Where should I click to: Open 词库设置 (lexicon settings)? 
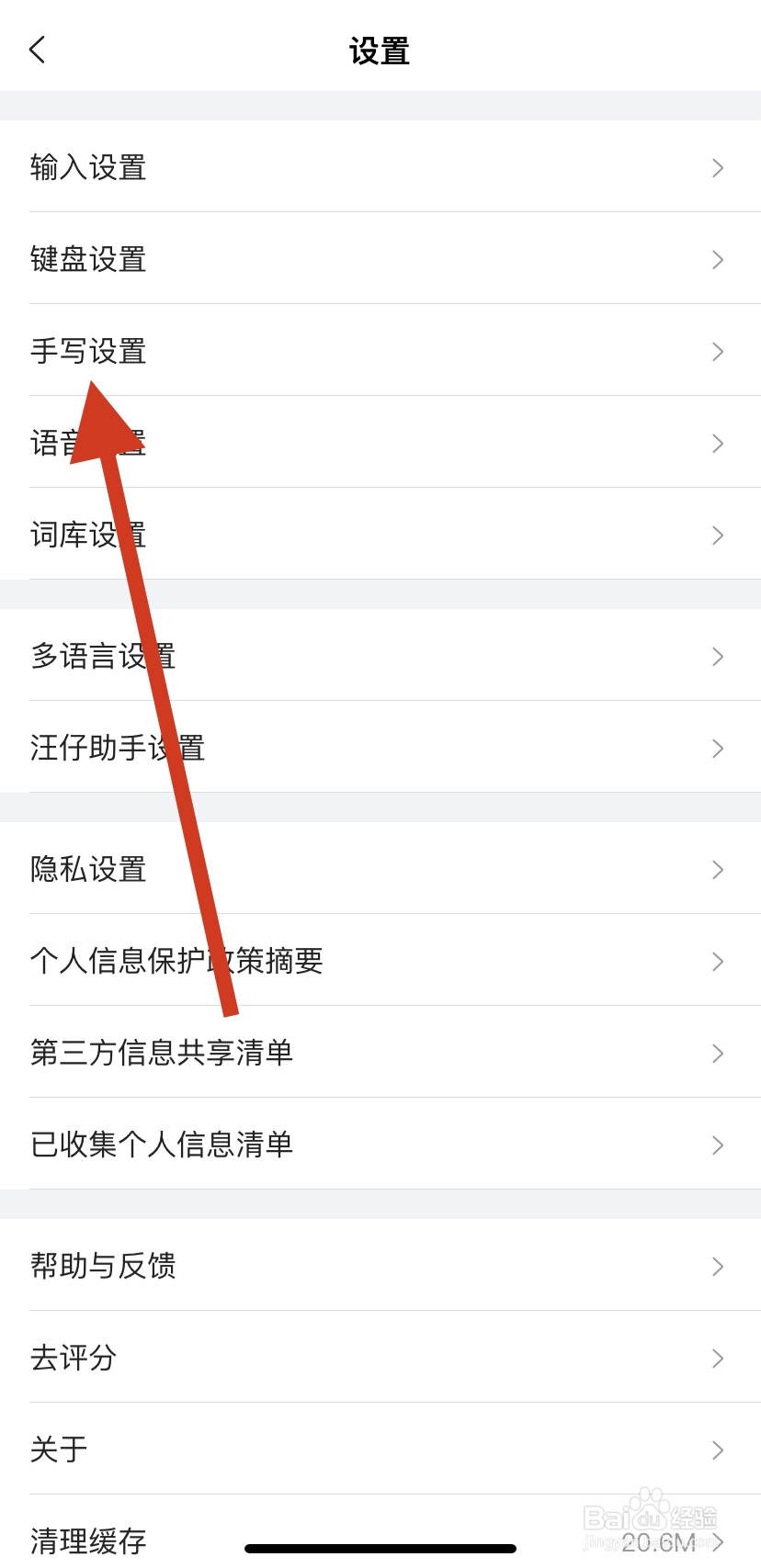point(88,535)
